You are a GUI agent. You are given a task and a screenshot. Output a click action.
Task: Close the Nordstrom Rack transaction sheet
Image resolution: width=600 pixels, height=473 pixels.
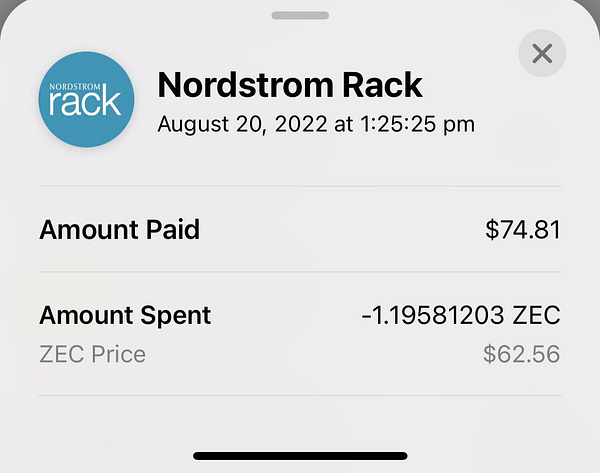click(542, 52)
